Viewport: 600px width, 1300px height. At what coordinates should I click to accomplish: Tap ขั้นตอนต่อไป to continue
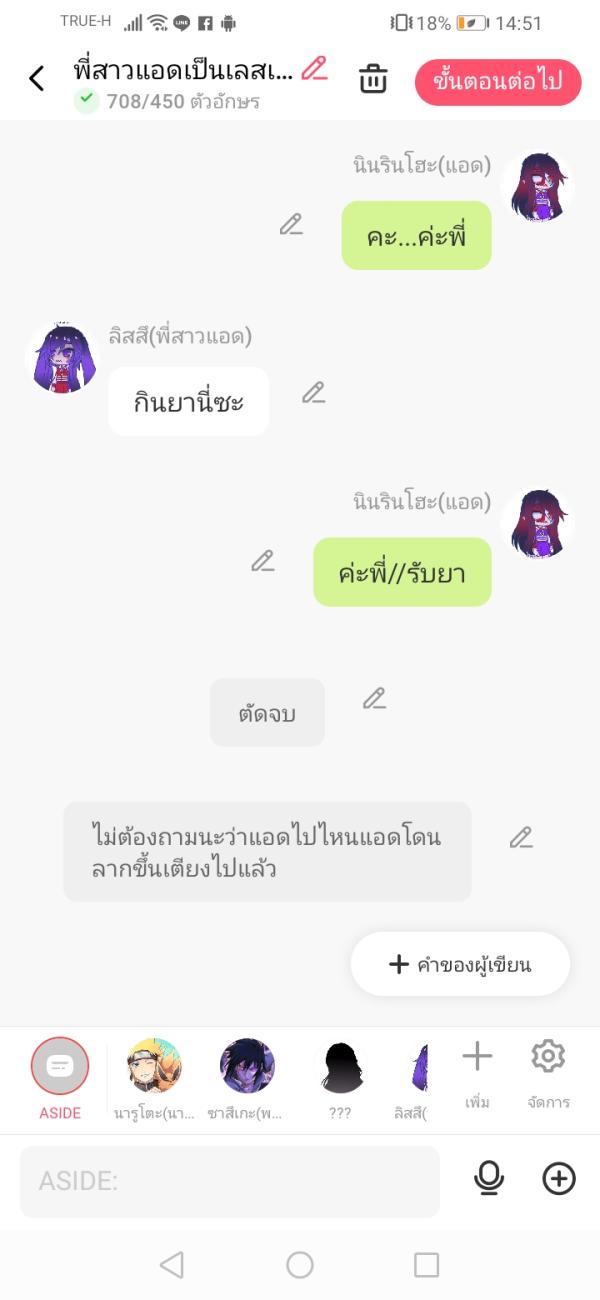(497, 82)
